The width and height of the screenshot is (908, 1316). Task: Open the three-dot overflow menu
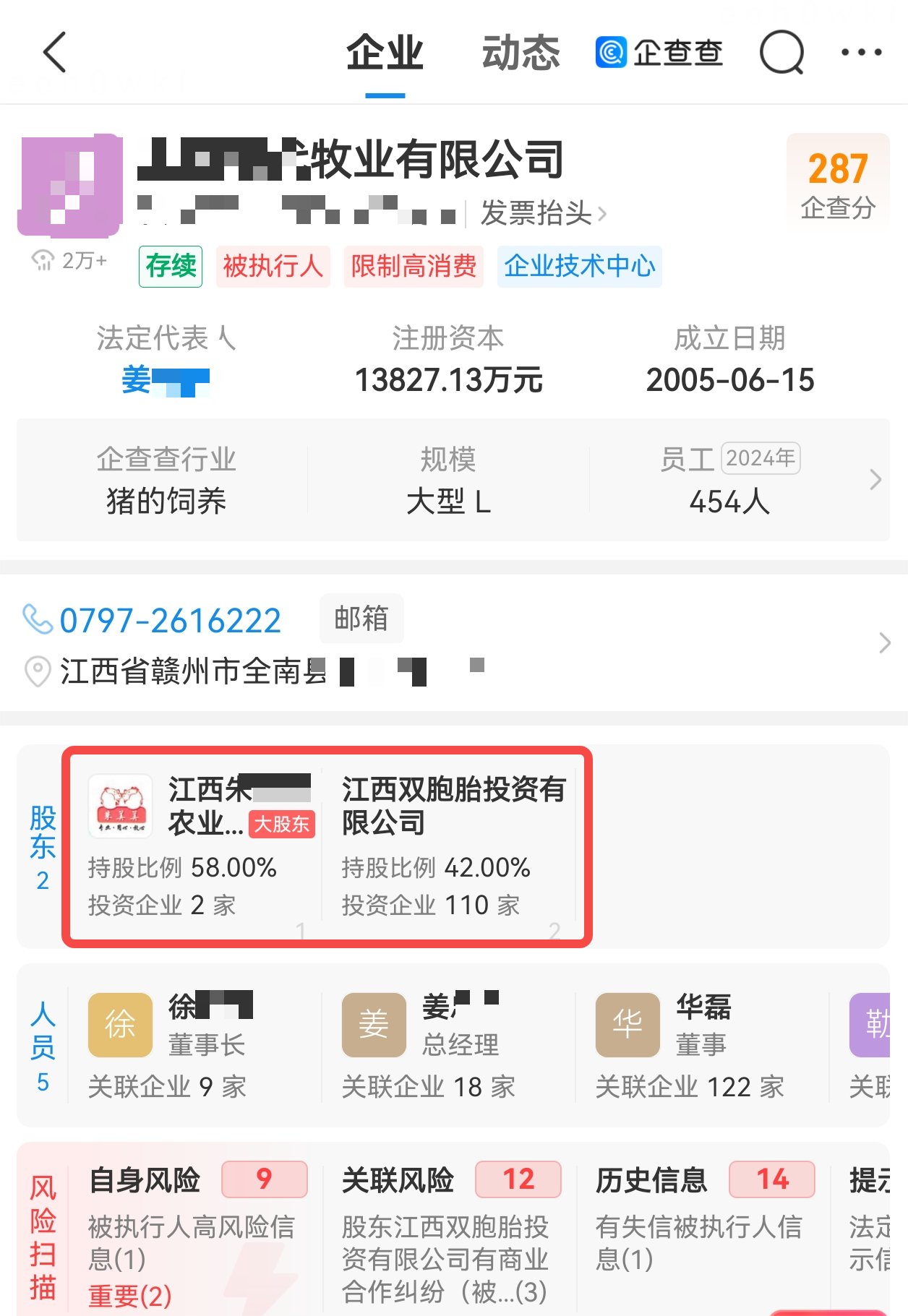click(860, 53)
